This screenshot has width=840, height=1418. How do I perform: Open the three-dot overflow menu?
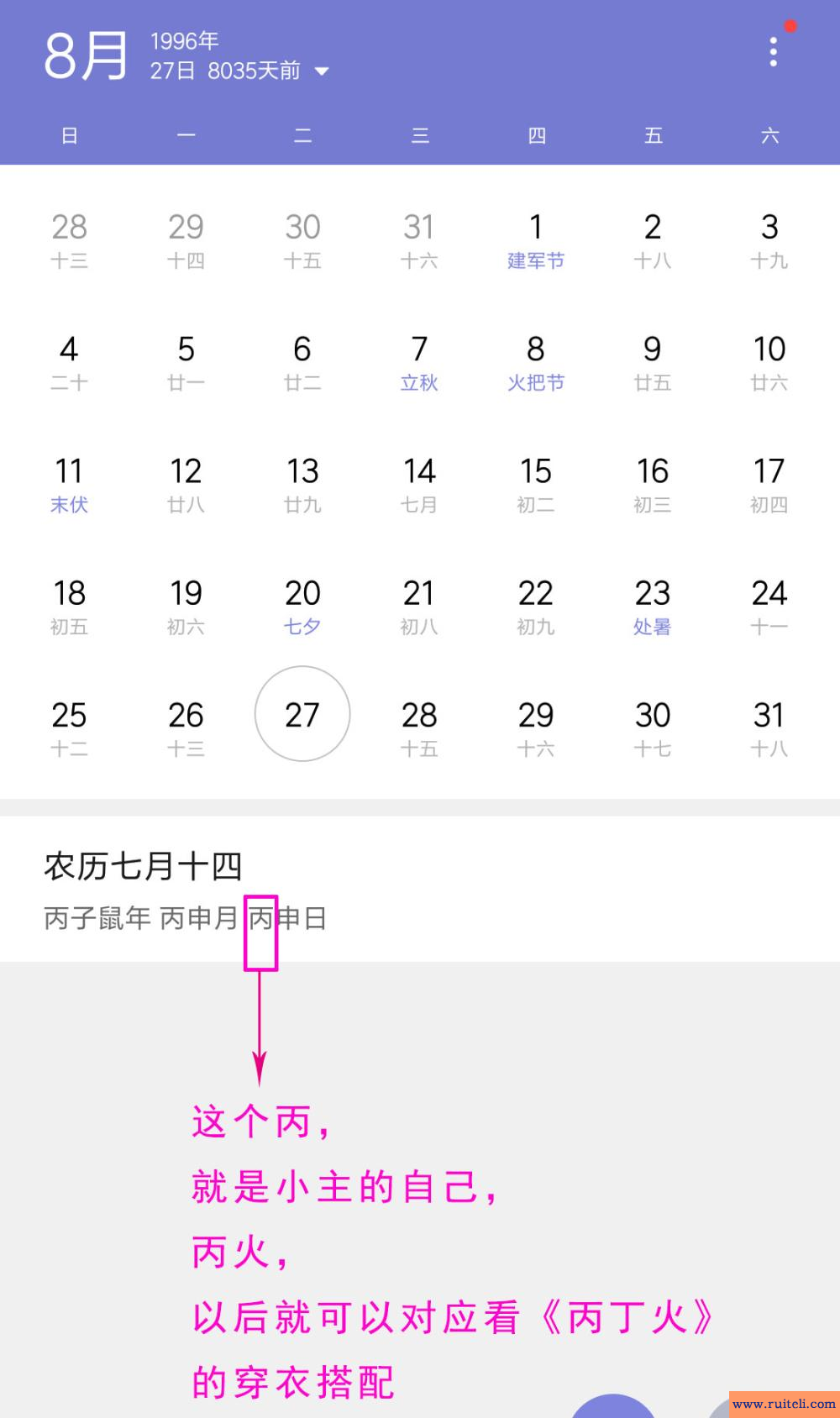(773, 52)
